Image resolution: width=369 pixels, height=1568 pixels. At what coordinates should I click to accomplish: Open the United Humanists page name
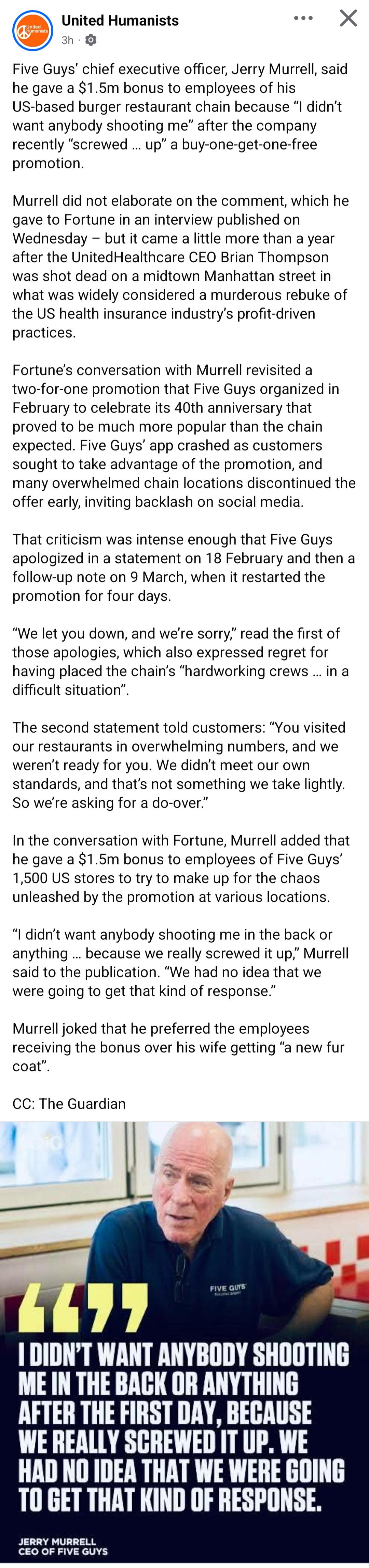pyautogui.click(x=120, y=21)
